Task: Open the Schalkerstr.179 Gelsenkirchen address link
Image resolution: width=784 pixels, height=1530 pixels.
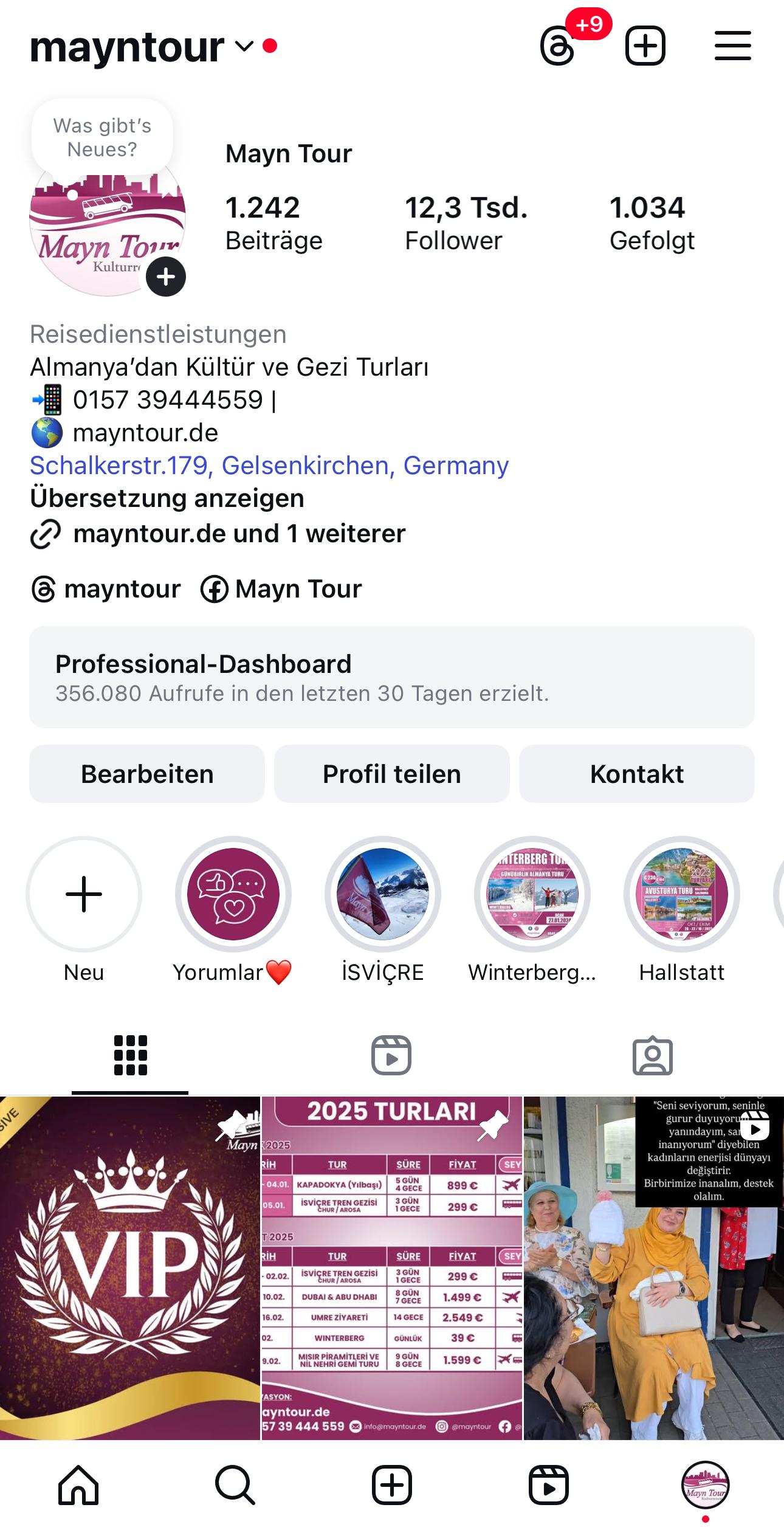Action: [x=269, y=466]
